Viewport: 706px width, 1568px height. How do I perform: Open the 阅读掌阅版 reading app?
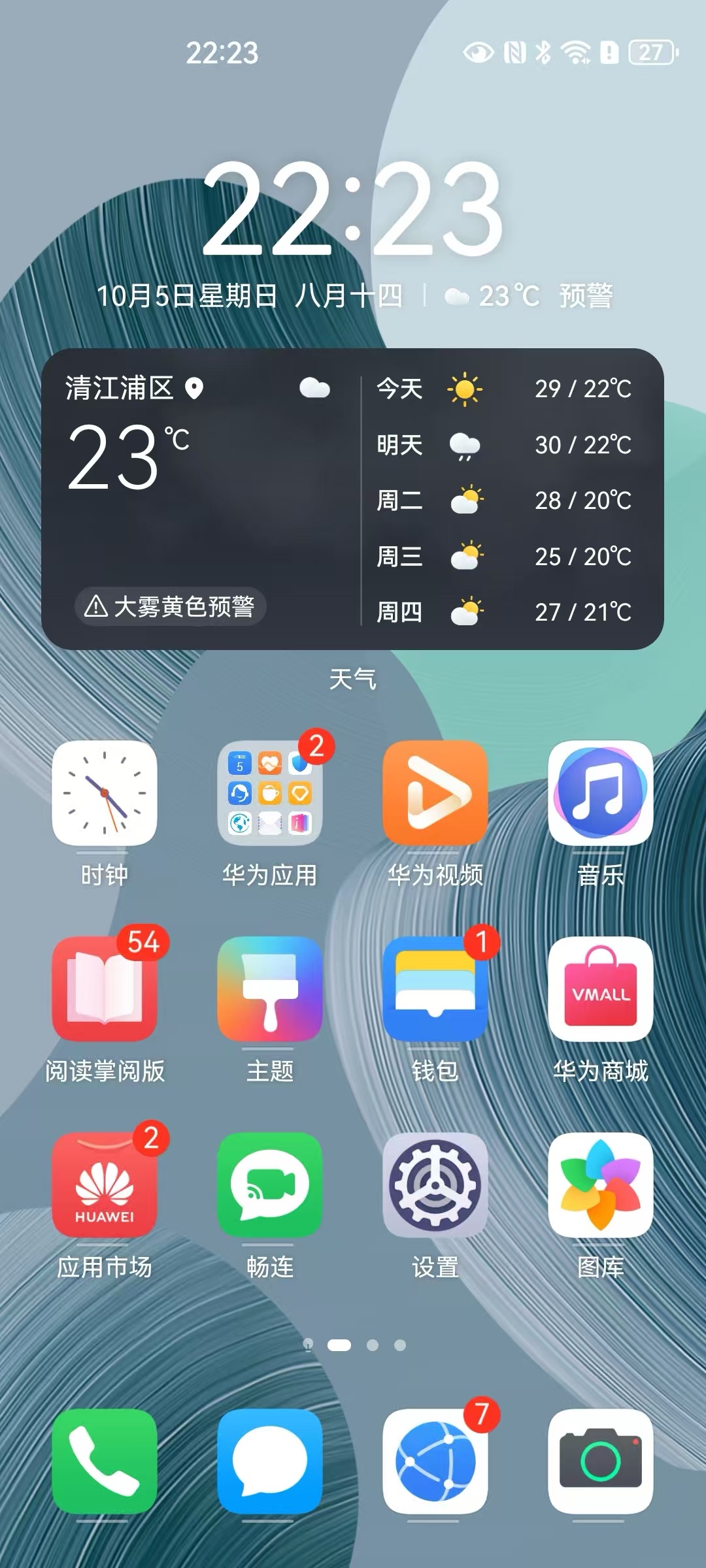coord(104,989)
